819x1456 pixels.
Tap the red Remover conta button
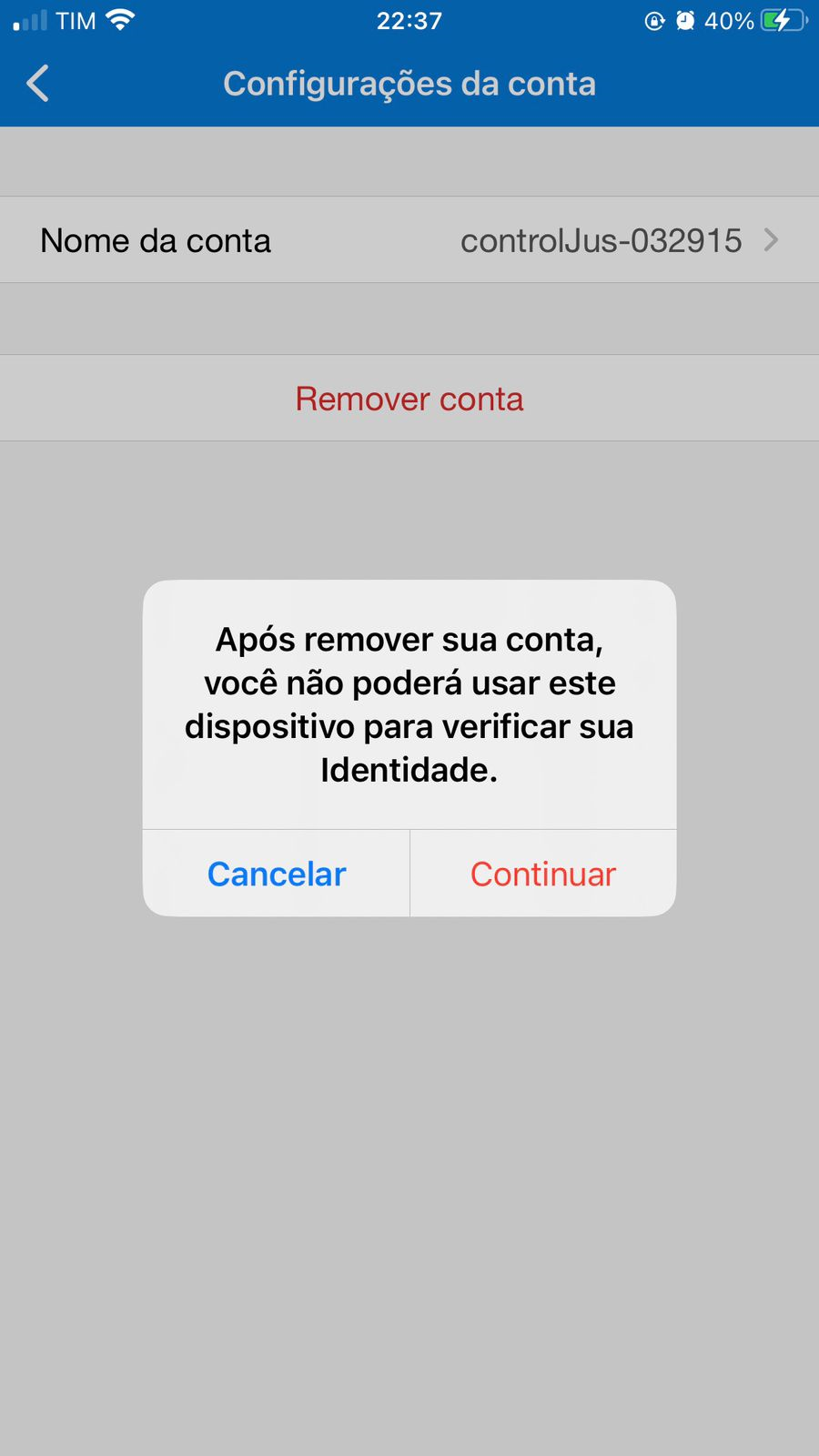click(x=409, y=399)
